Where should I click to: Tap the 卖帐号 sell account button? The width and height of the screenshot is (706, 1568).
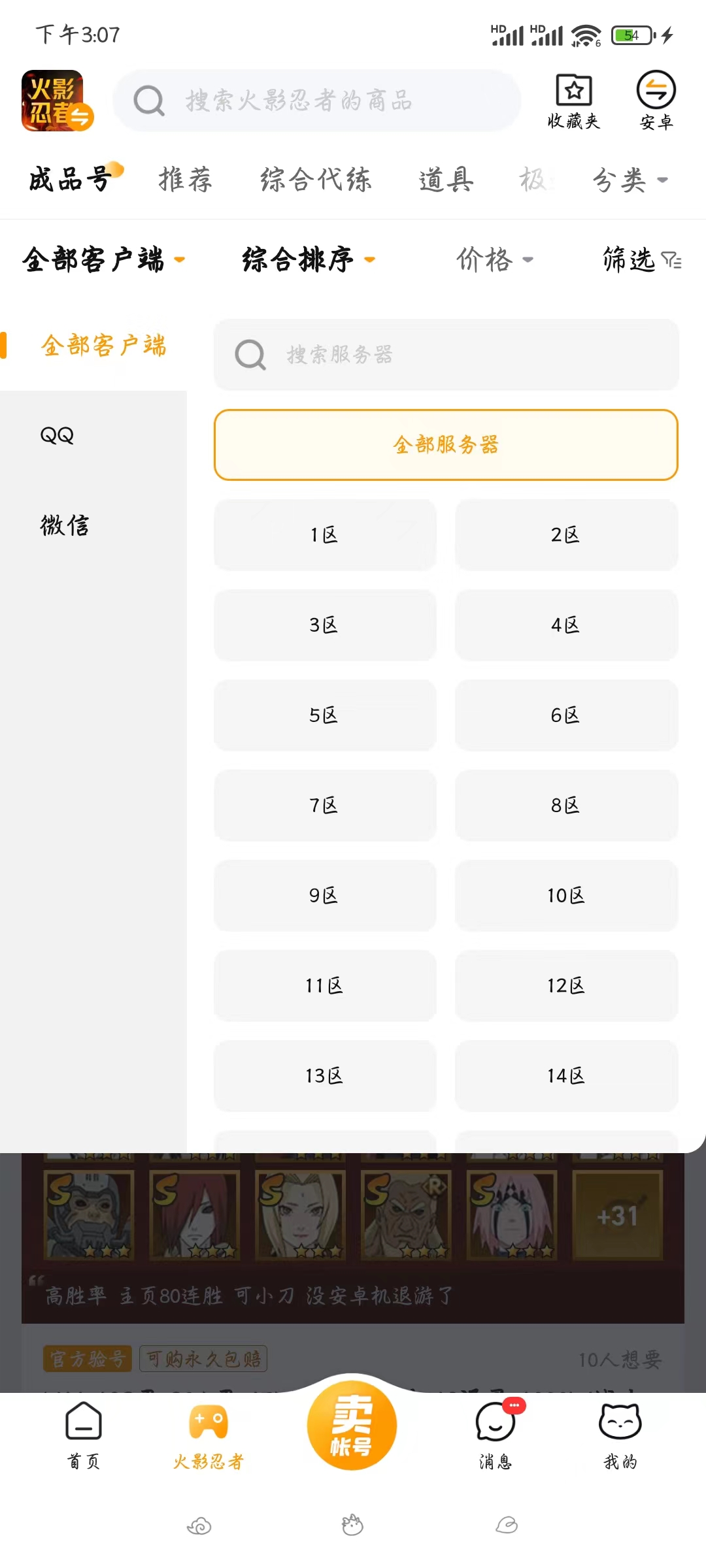click(x=352, y=1425)
